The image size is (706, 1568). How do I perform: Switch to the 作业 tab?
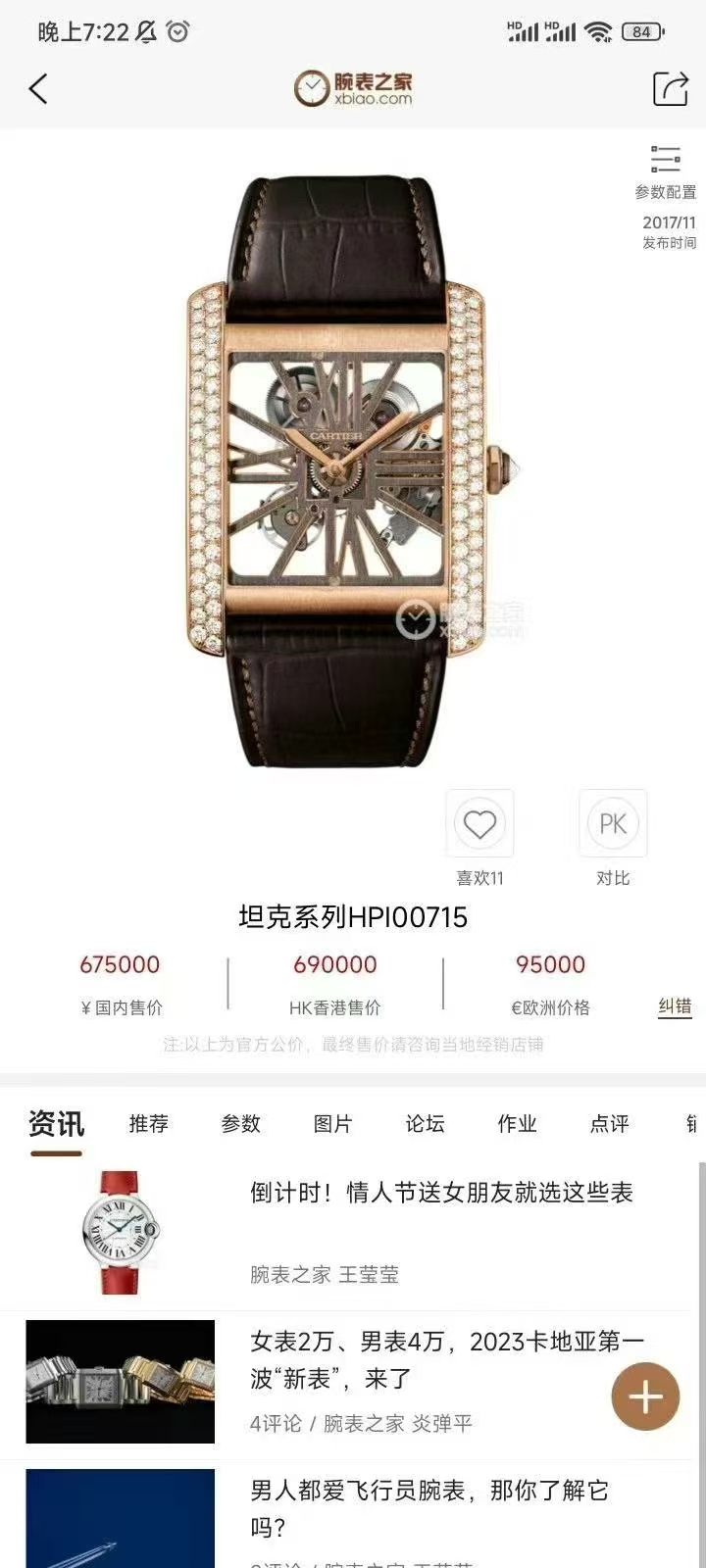click(518, 1124)
